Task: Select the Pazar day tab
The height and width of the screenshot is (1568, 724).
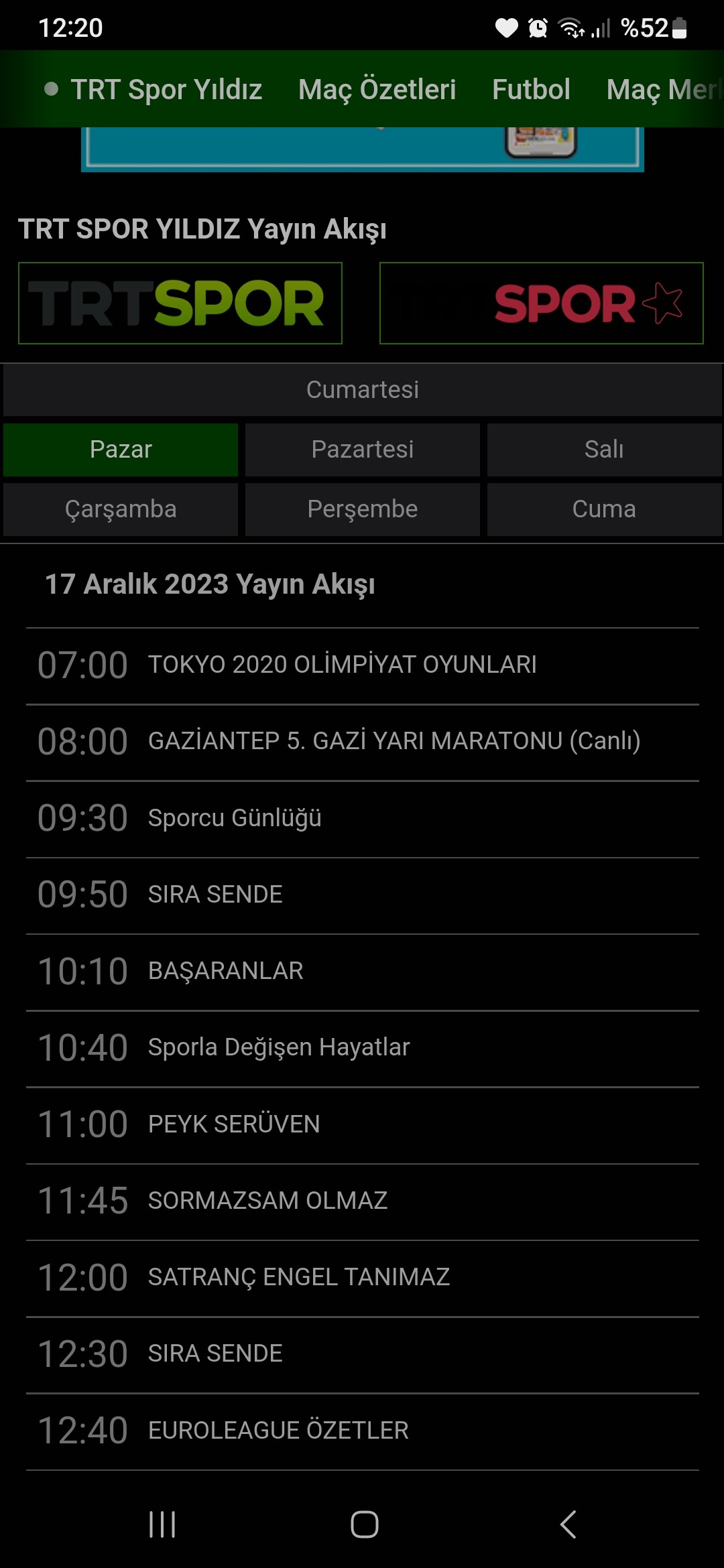Action: (x=121, y=450)
